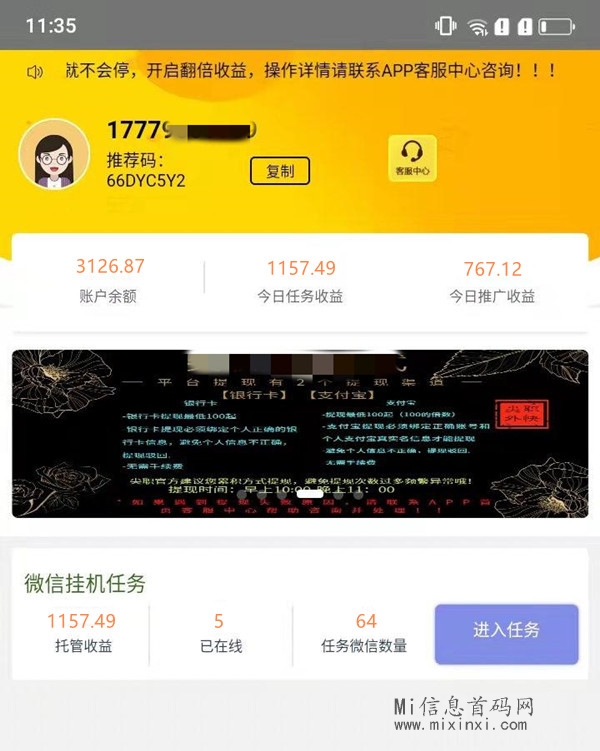Viewport: 600px width, 751px height.
Task: Copy the referral code 66DYC5Y2
Action: point(280,171)
